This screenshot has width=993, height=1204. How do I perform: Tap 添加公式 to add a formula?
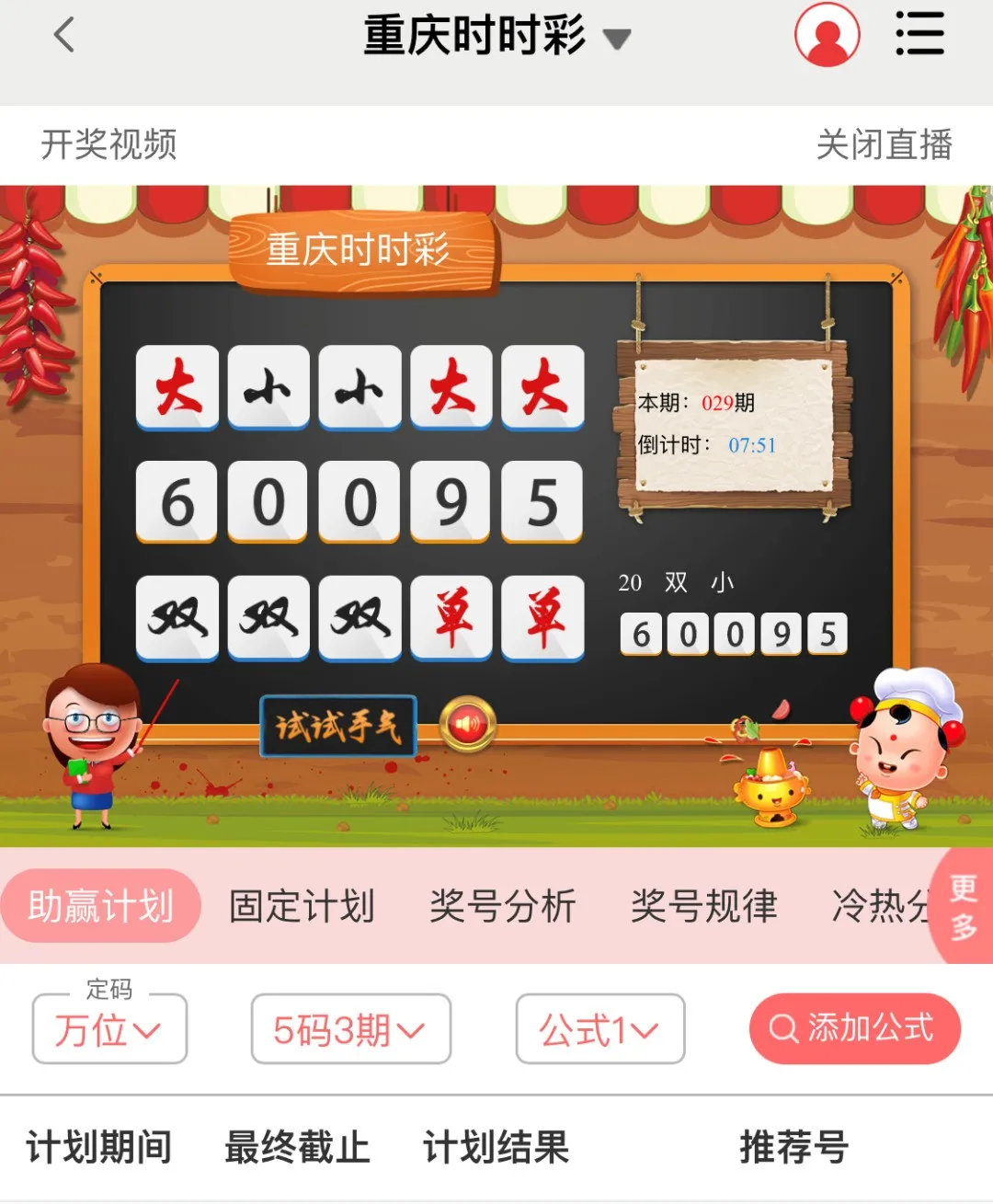pos(854,1028)
